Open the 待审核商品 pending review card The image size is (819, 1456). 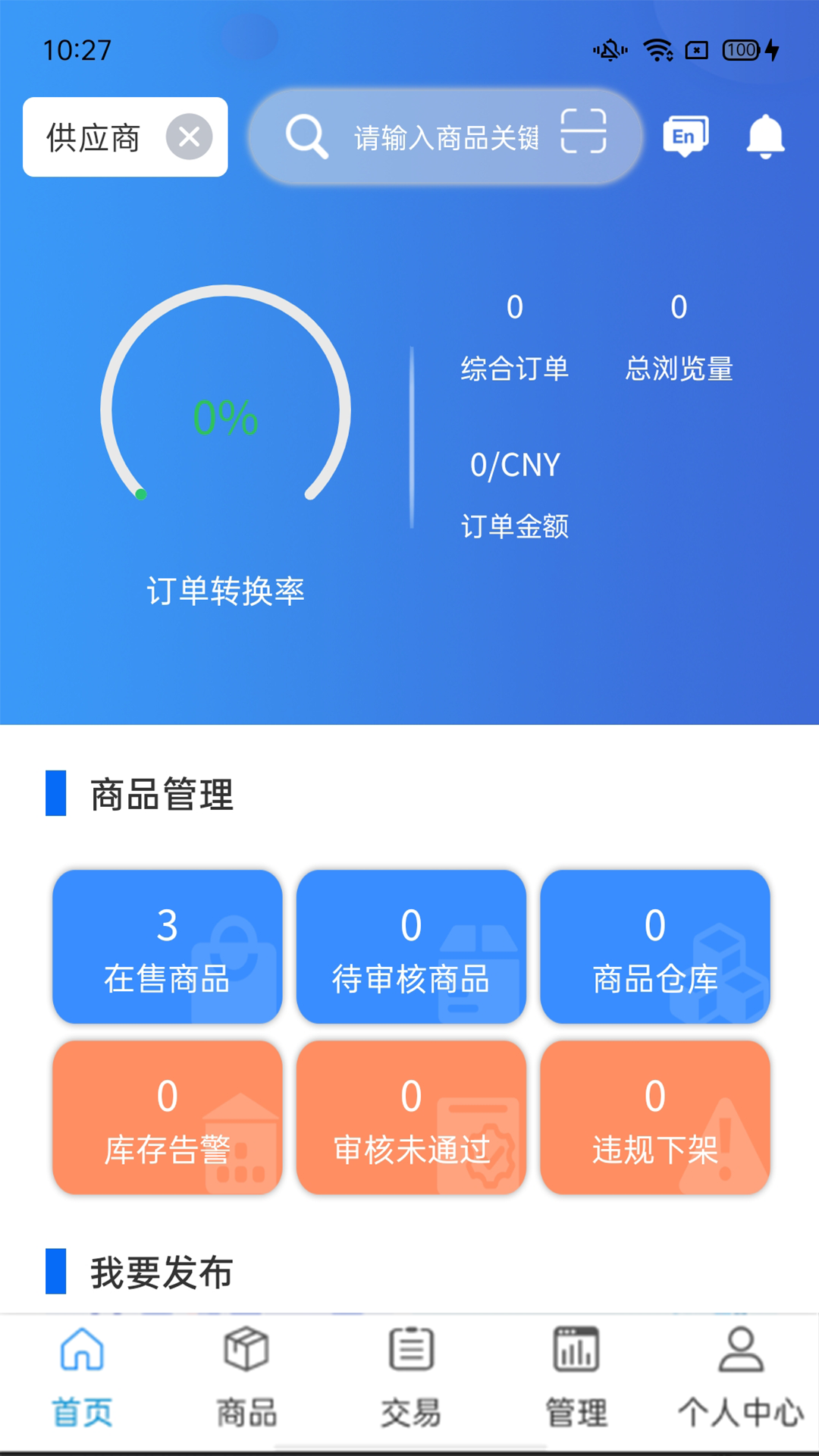412,947
